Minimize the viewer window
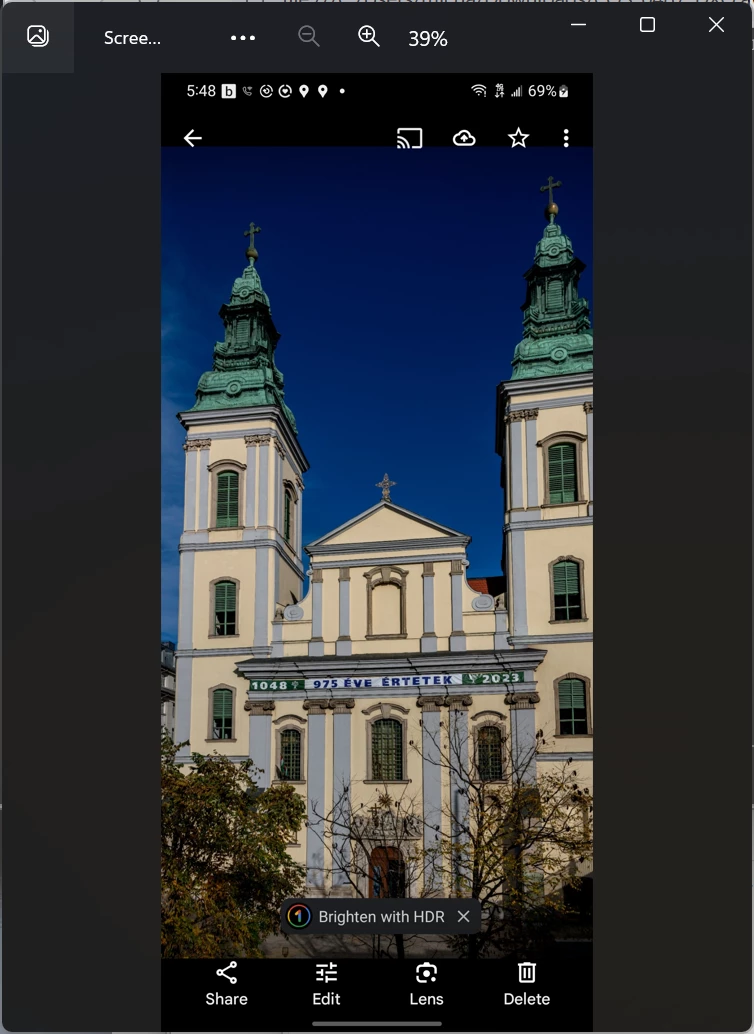 pos(579,25)
